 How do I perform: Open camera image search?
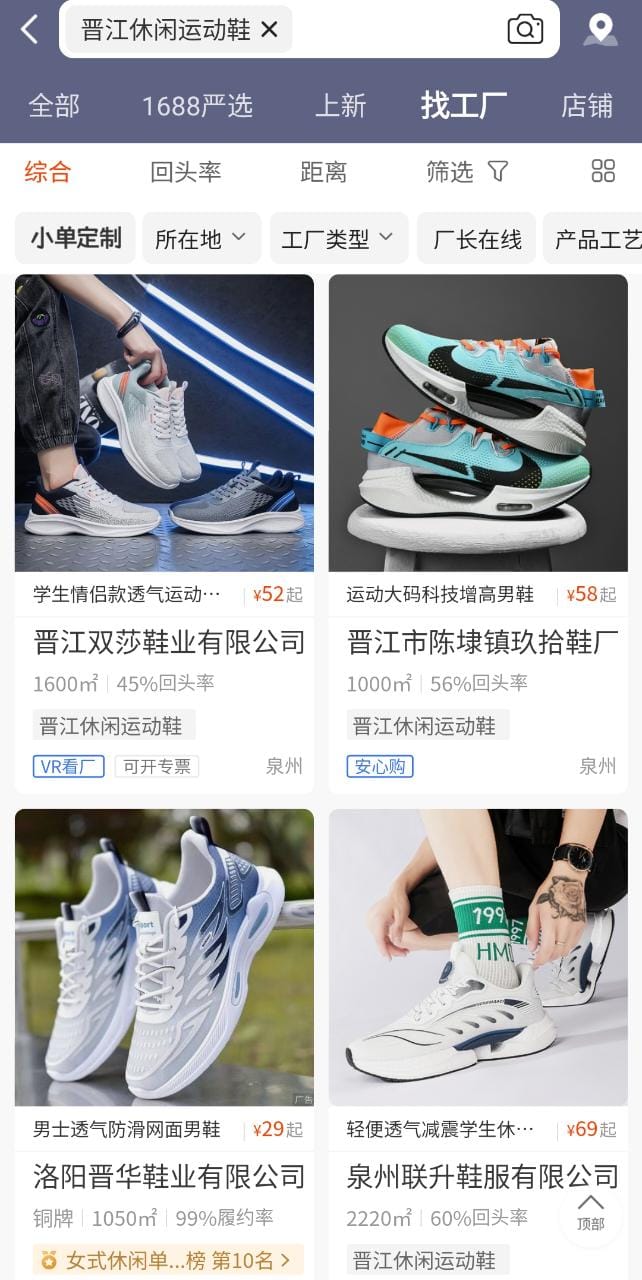click(x=525, y=29)
